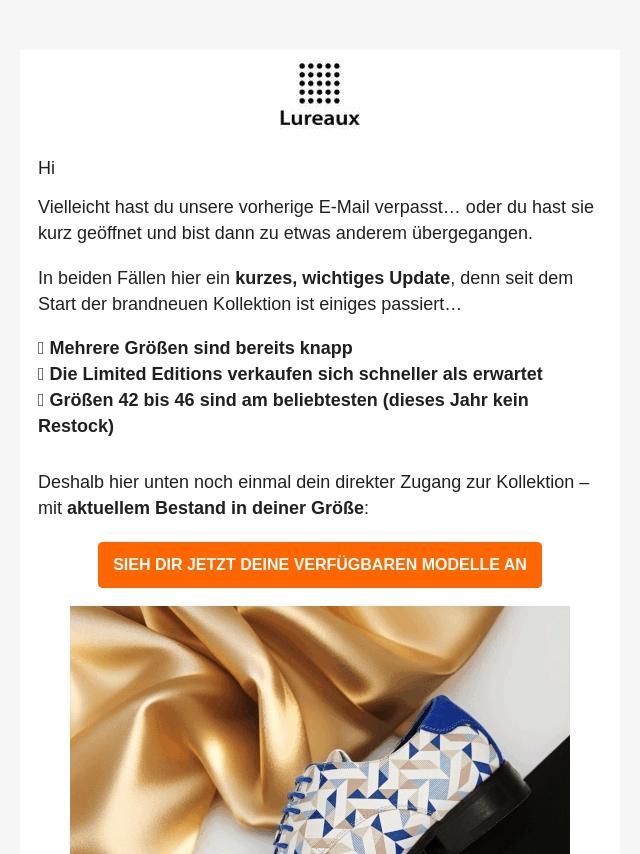This screenshot has height=854, width=640.
Task: Tap 'Sieh dir jetzt deine verfügbaren Modelle an'
Action: (320, 565)
